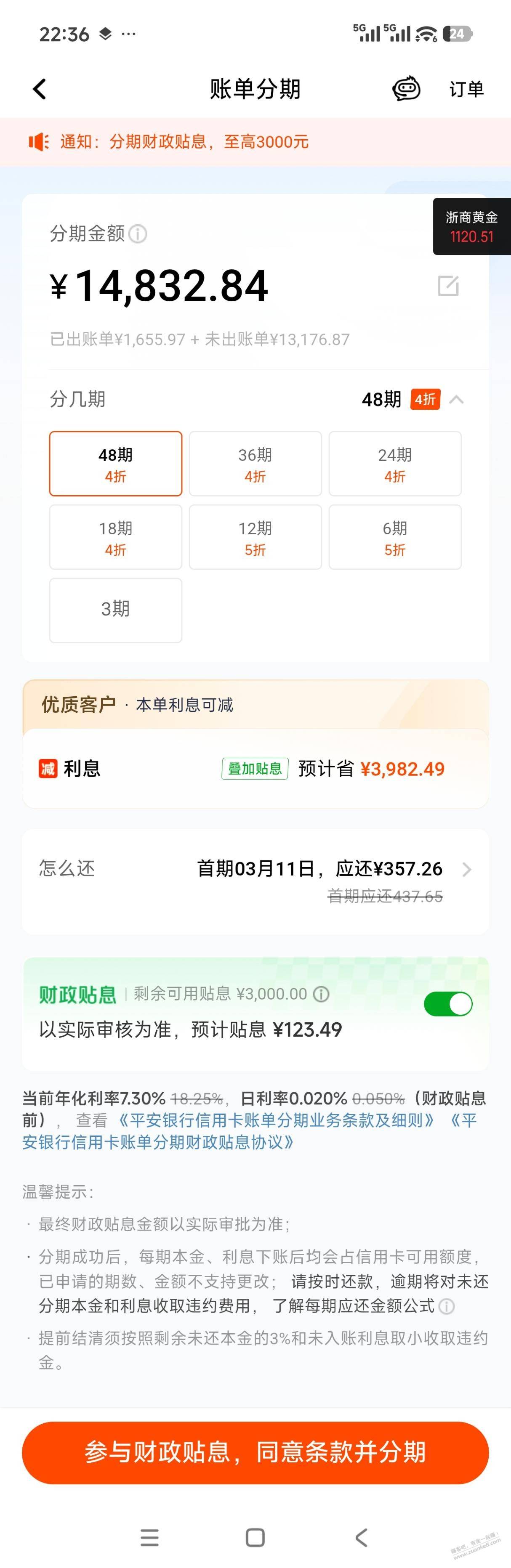Open 订单 in the top bar
Image resolution: width=511 pixels, height=1568 pixels.
coord(466,90)
